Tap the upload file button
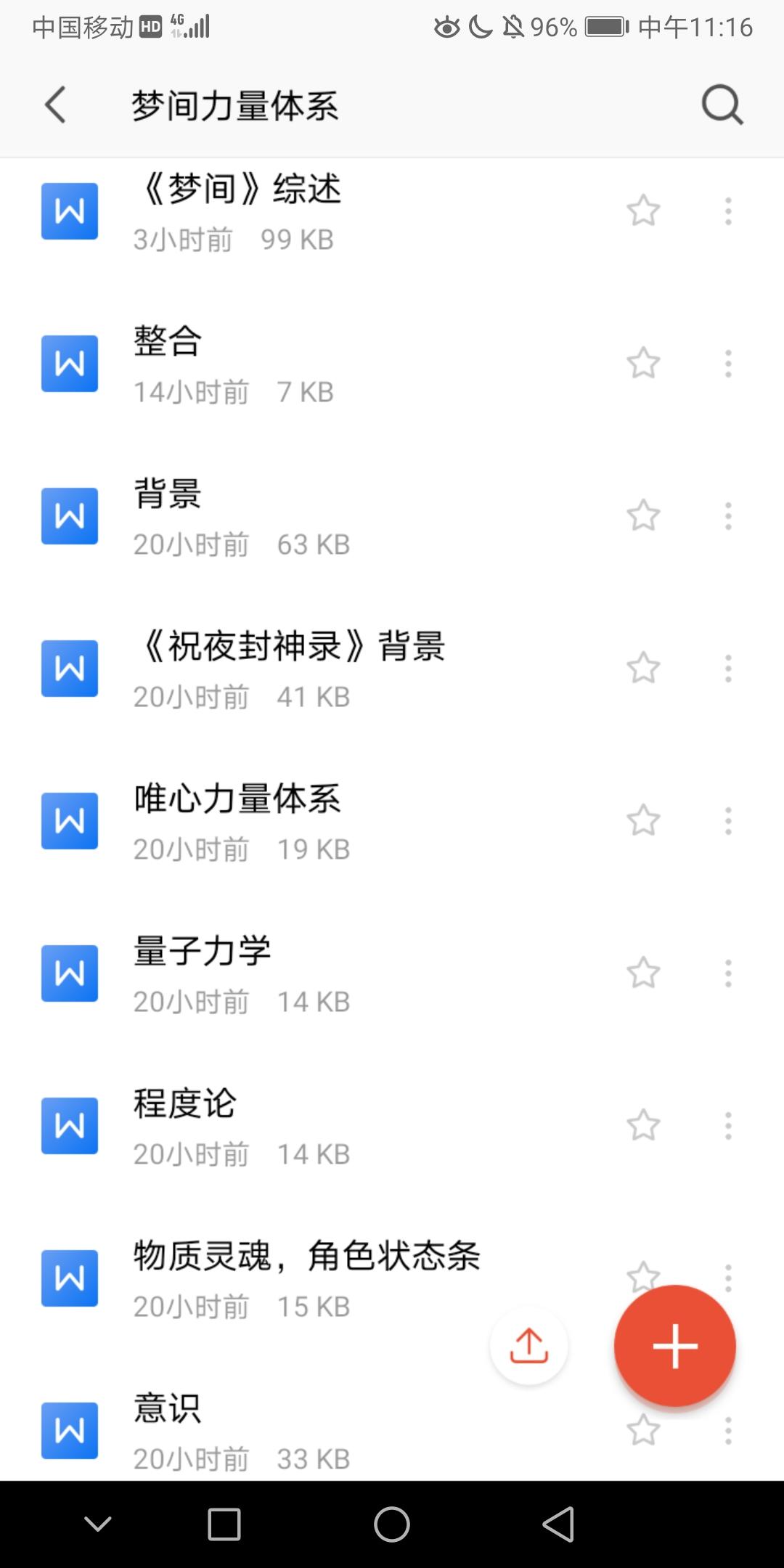 [x=528, y=1347]
